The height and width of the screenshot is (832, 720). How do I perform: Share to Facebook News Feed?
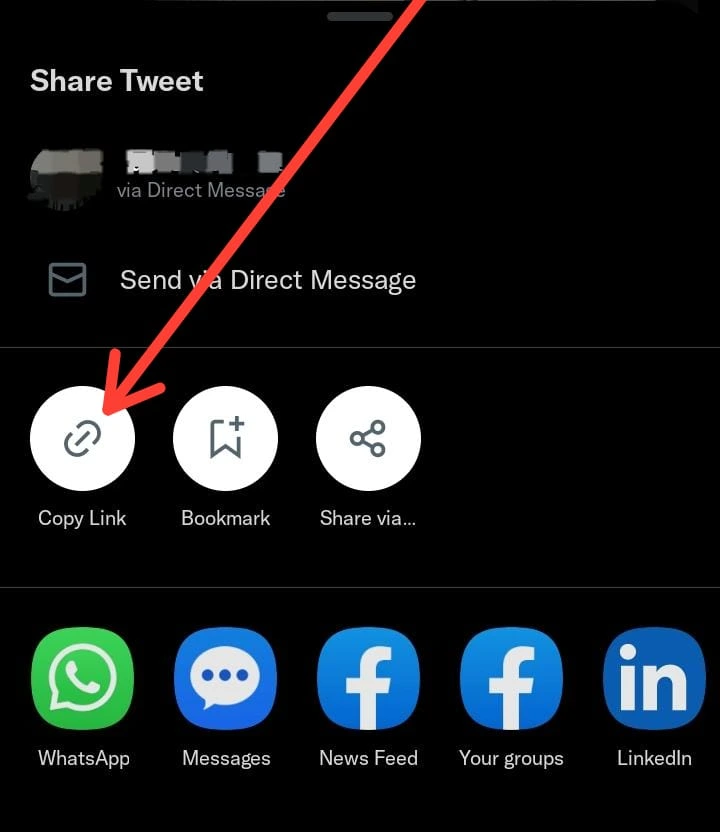pyautogui.click(x=368, y=679)
